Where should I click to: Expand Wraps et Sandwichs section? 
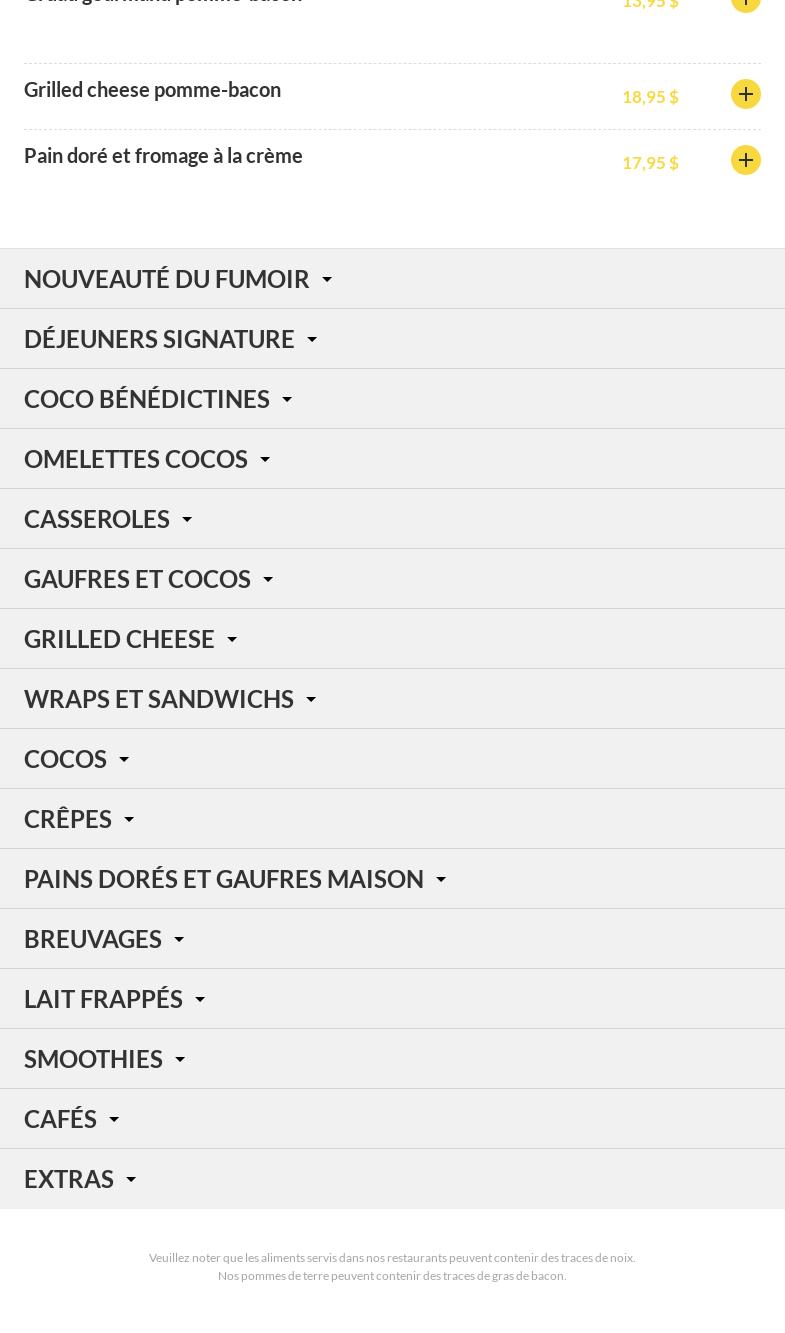(x=170, y=699)
